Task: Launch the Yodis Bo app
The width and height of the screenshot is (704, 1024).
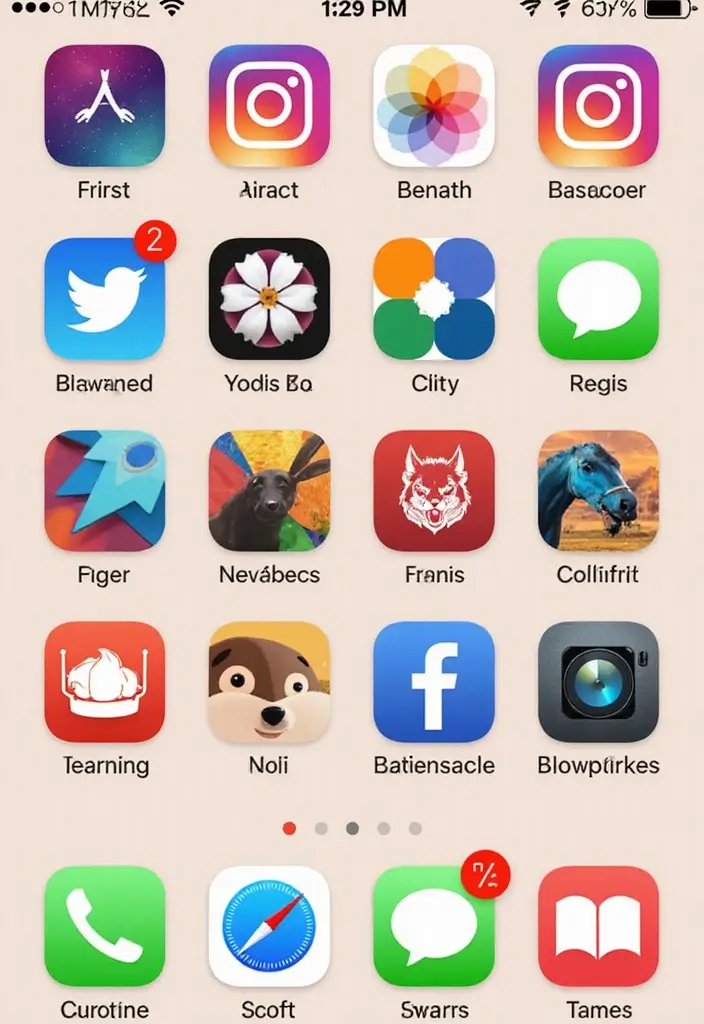Action: click(x=269, y=298)
